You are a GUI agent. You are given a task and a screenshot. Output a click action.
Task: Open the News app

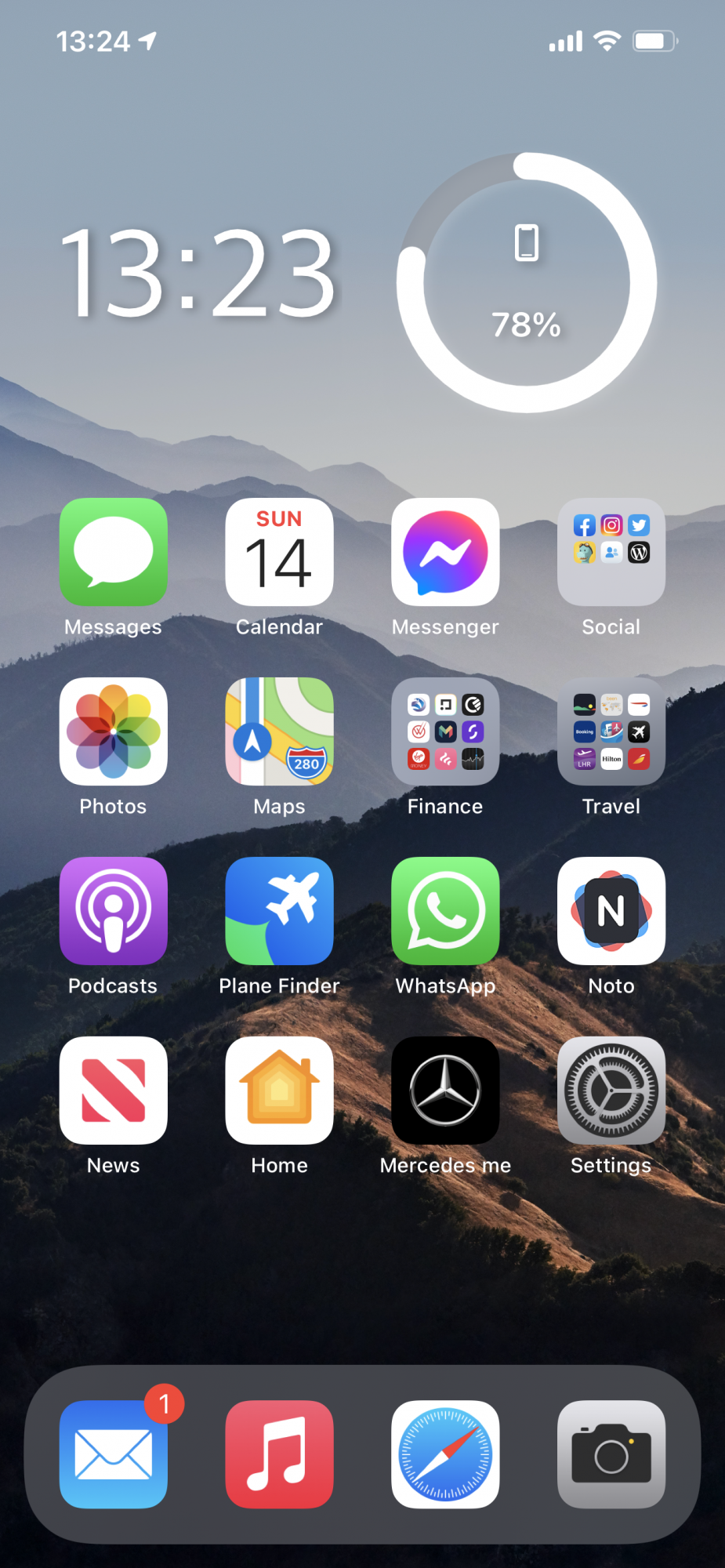click(x=114, y=1091)
